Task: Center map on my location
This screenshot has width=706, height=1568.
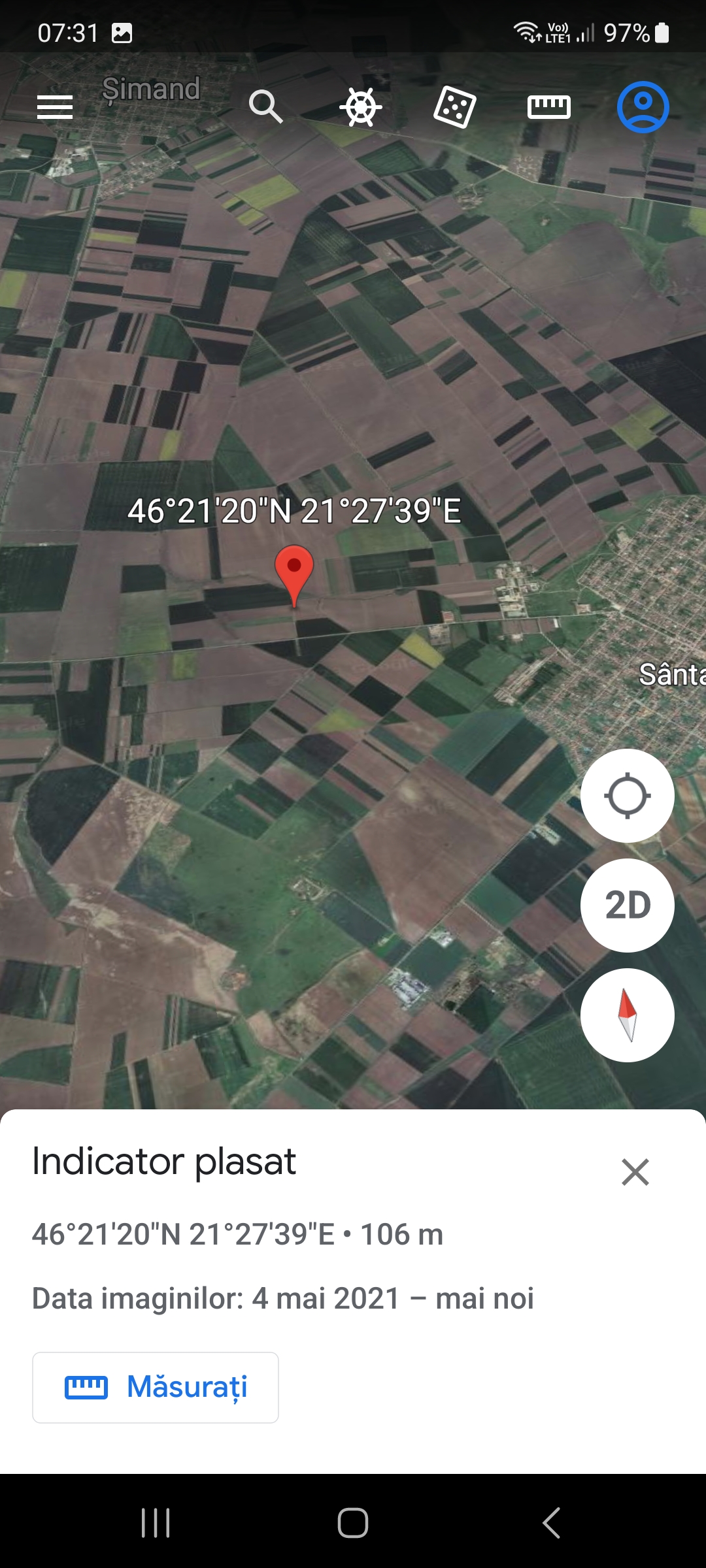Action: point(627,796)
